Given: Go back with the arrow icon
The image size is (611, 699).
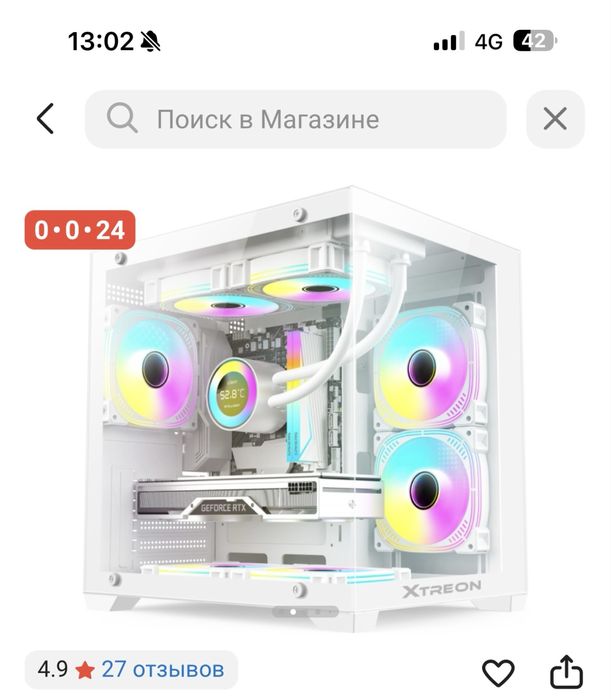Looking at the screenshot, I should pos(44,119).
